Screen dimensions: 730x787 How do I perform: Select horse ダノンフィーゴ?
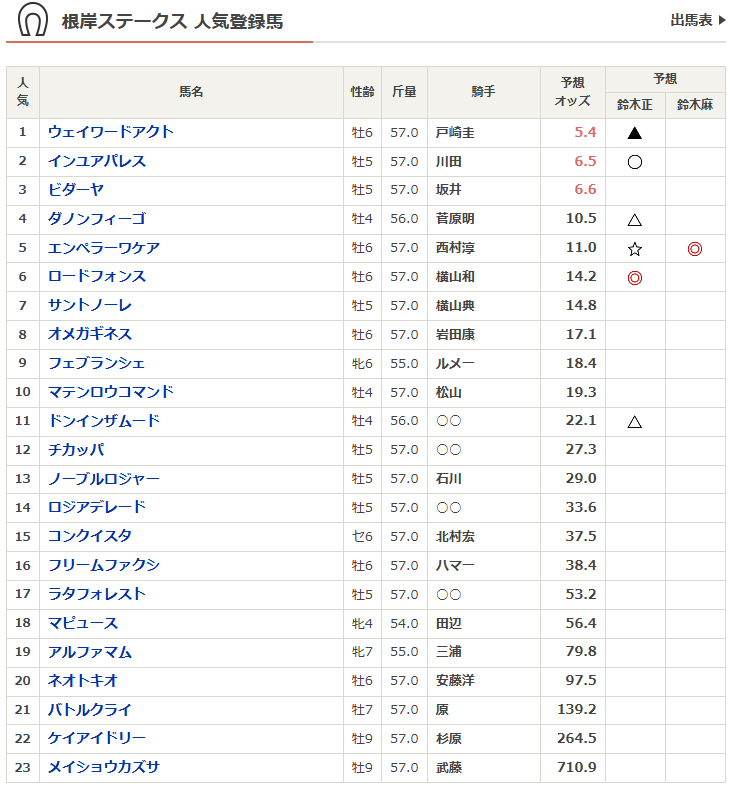pyautogui.click(x=96, y=219)
